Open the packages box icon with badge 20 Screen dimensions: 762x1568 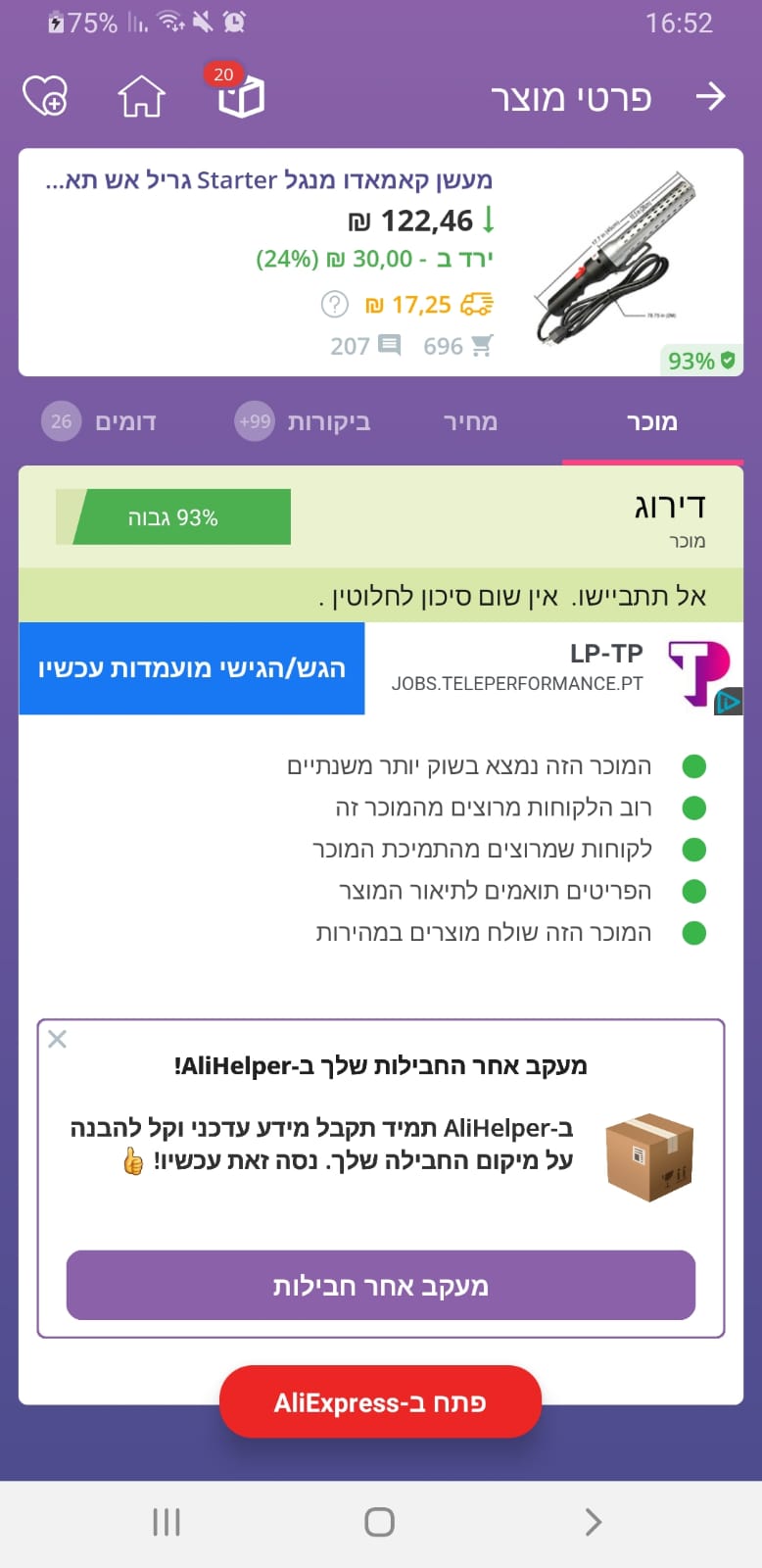click(240, 95)
